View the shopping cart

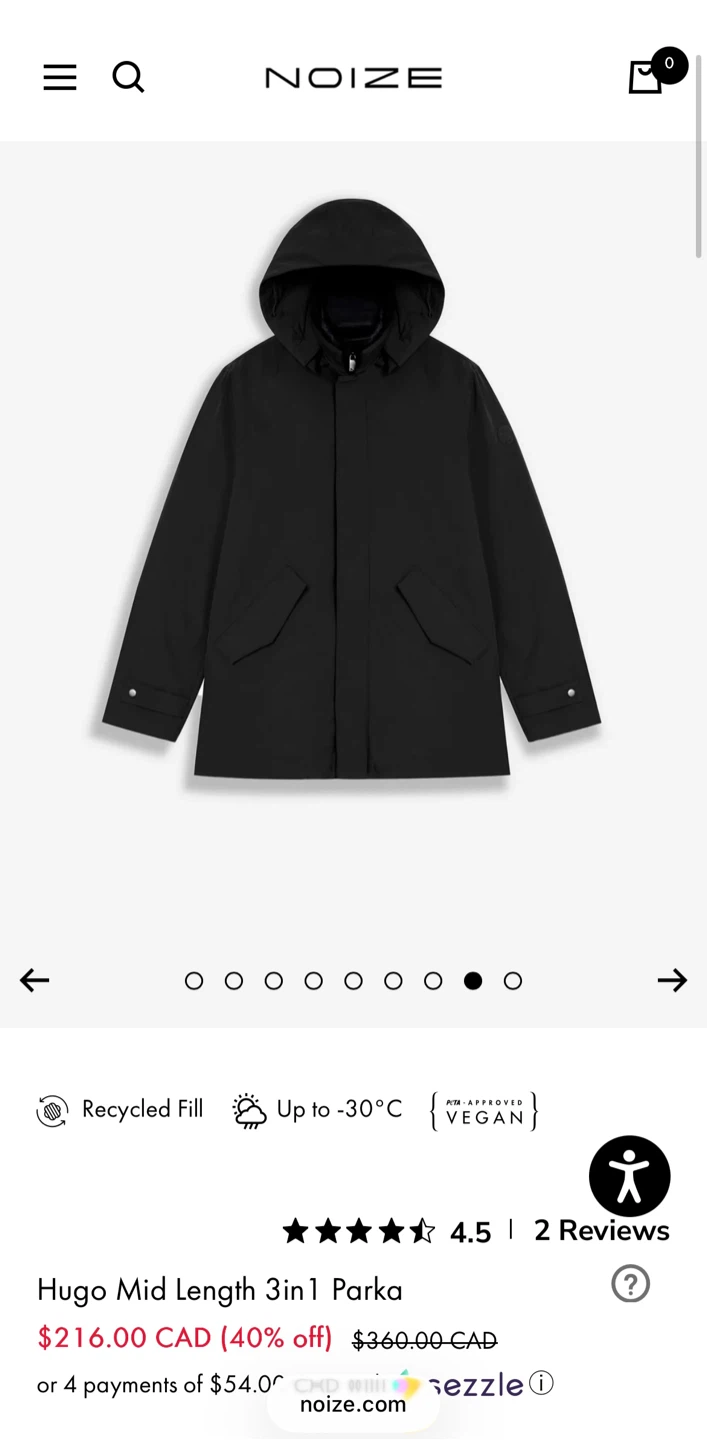(x=647, y=77)
